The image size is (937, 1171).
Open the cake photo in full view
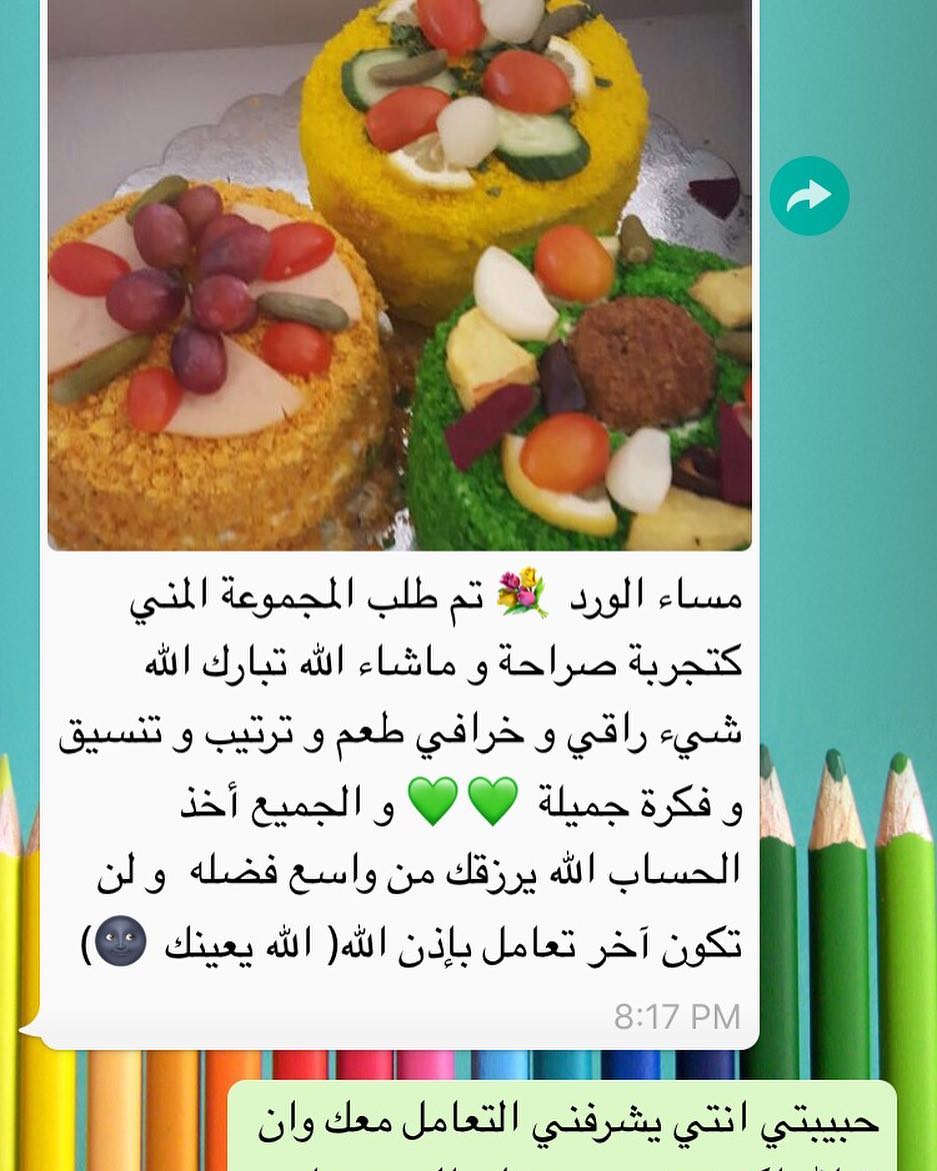[x=400, y=275]
